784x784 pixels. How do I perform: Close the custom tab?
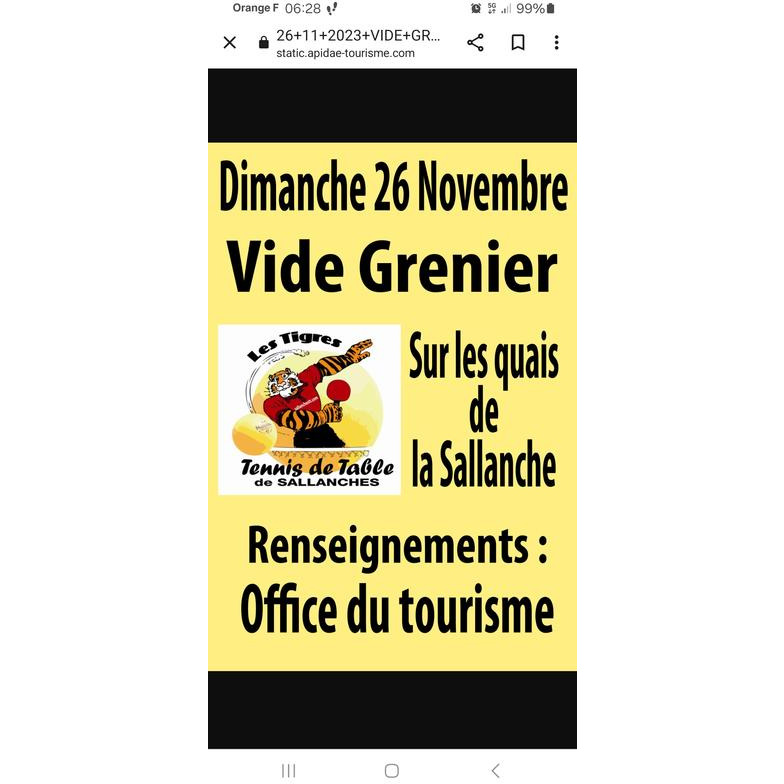[230, 43]
